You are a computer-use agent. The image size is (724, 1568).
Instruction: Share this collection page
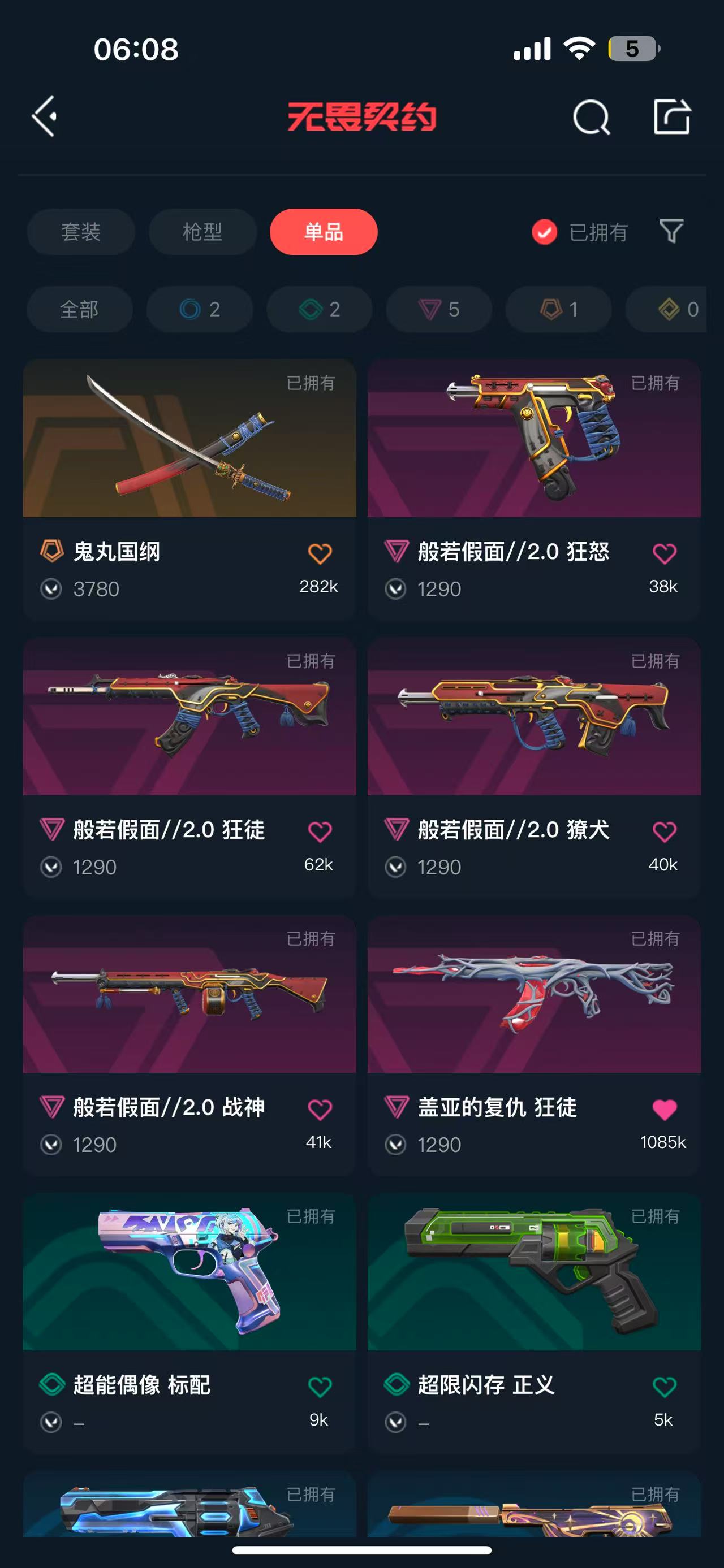coord(671,116)
